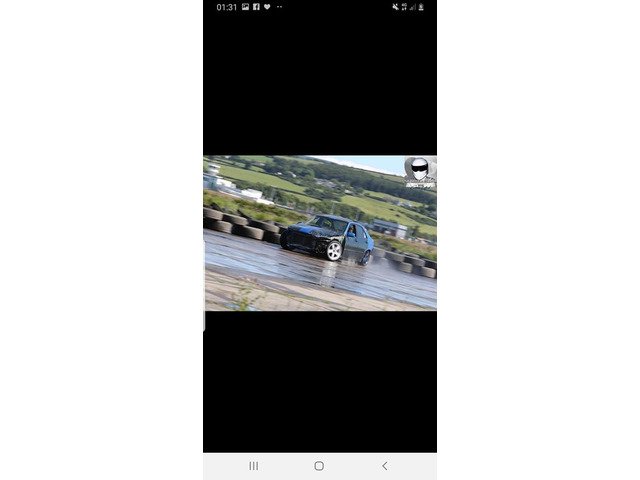Viewport: 640px width, 480px height.
Task: Open recent apps from the navigation bar
Action: [x=253, y=466]
